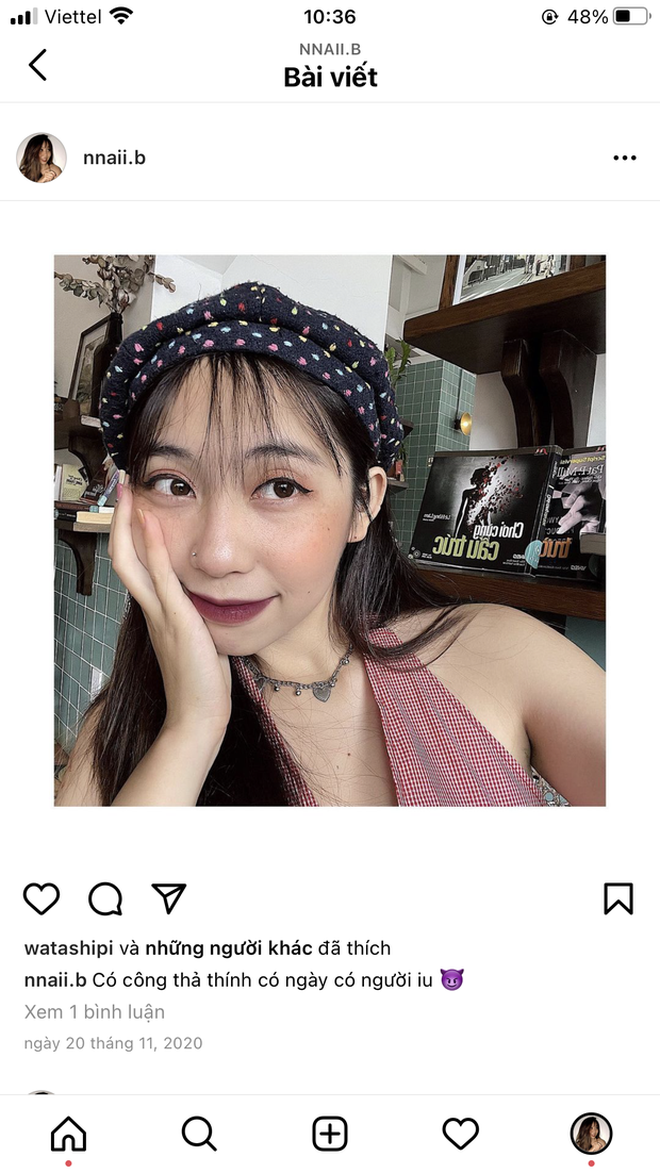View the list of others who liked
The image size is (660, 1173).
(229, 948)
